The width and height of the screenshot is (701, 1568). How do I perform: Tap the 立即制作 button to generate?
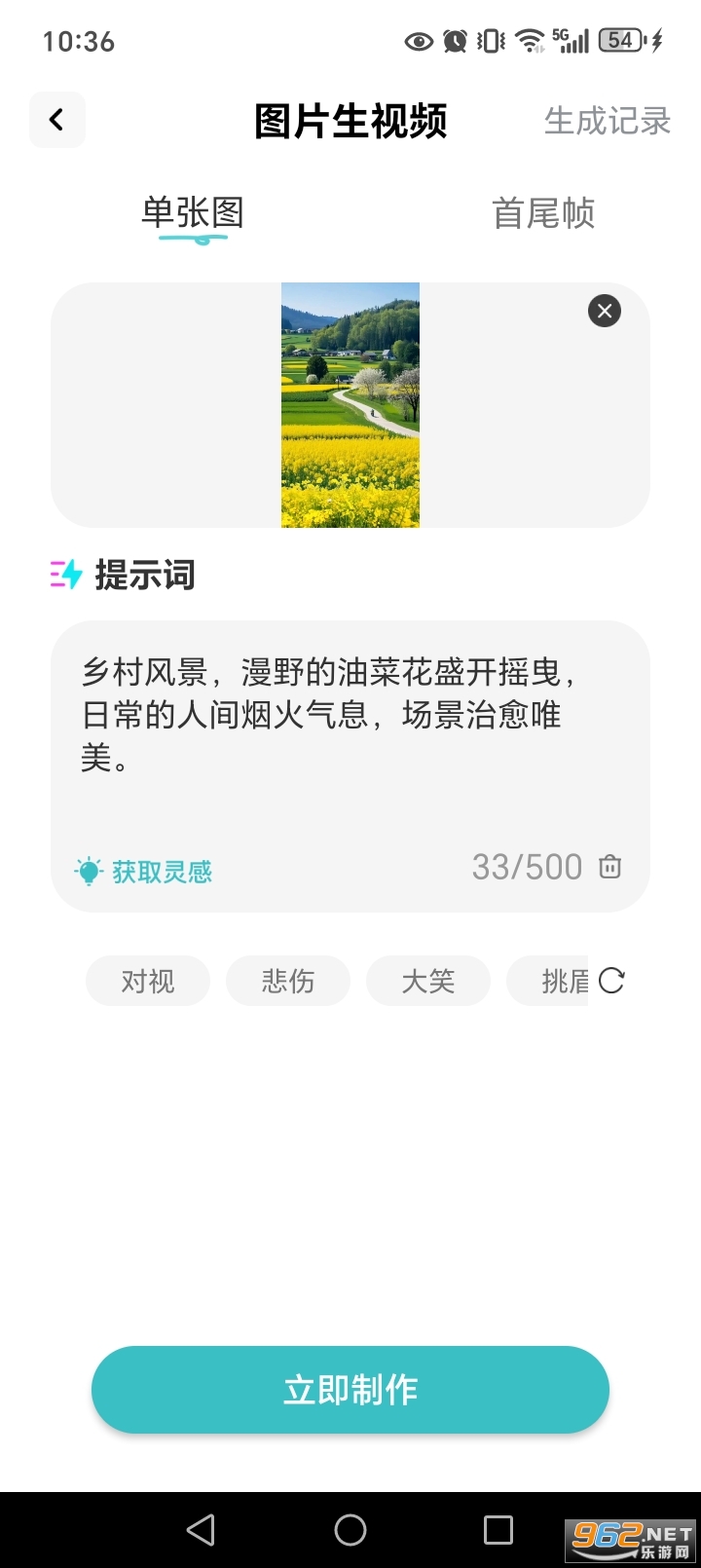[x=350, y=1390]
